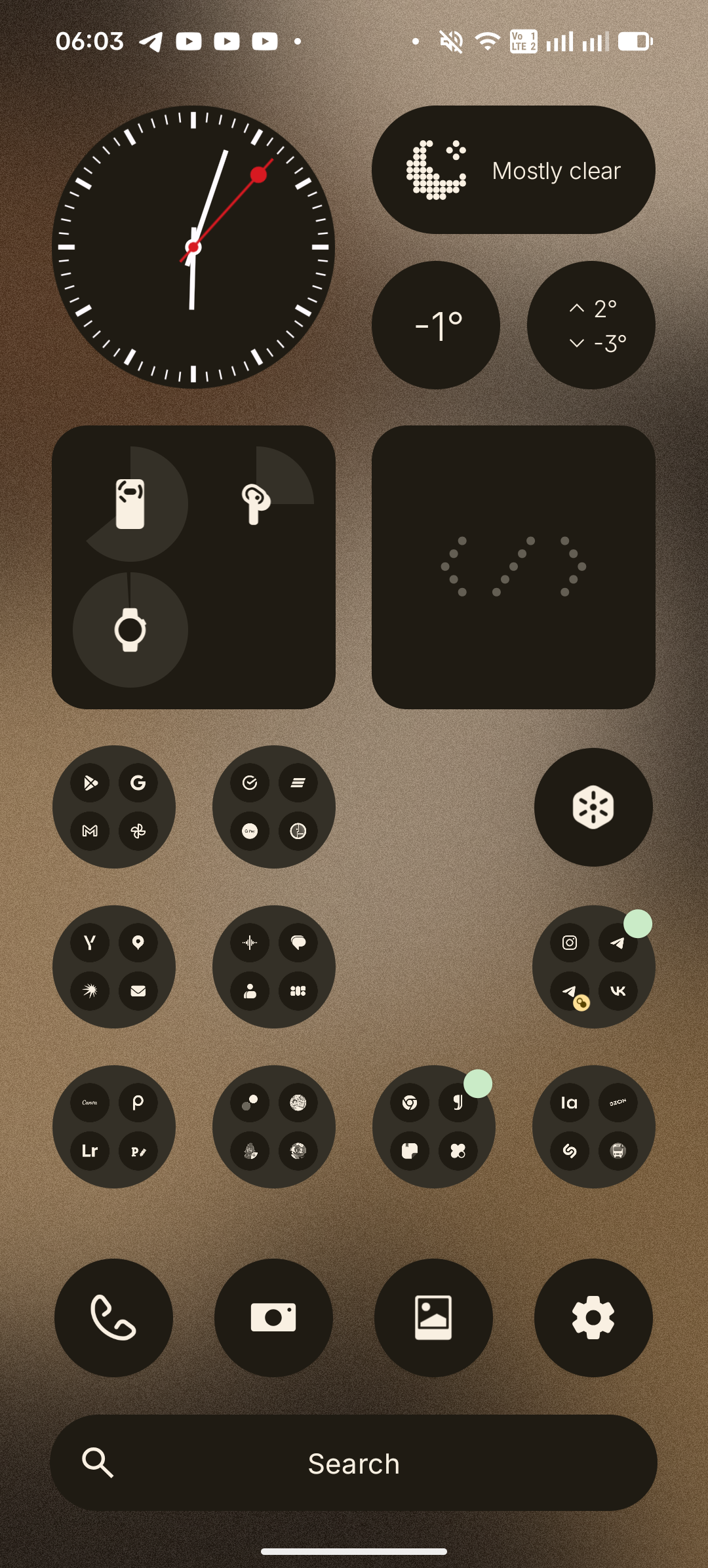
Task: Tap the Search bar
Action: pos(354,1463)
